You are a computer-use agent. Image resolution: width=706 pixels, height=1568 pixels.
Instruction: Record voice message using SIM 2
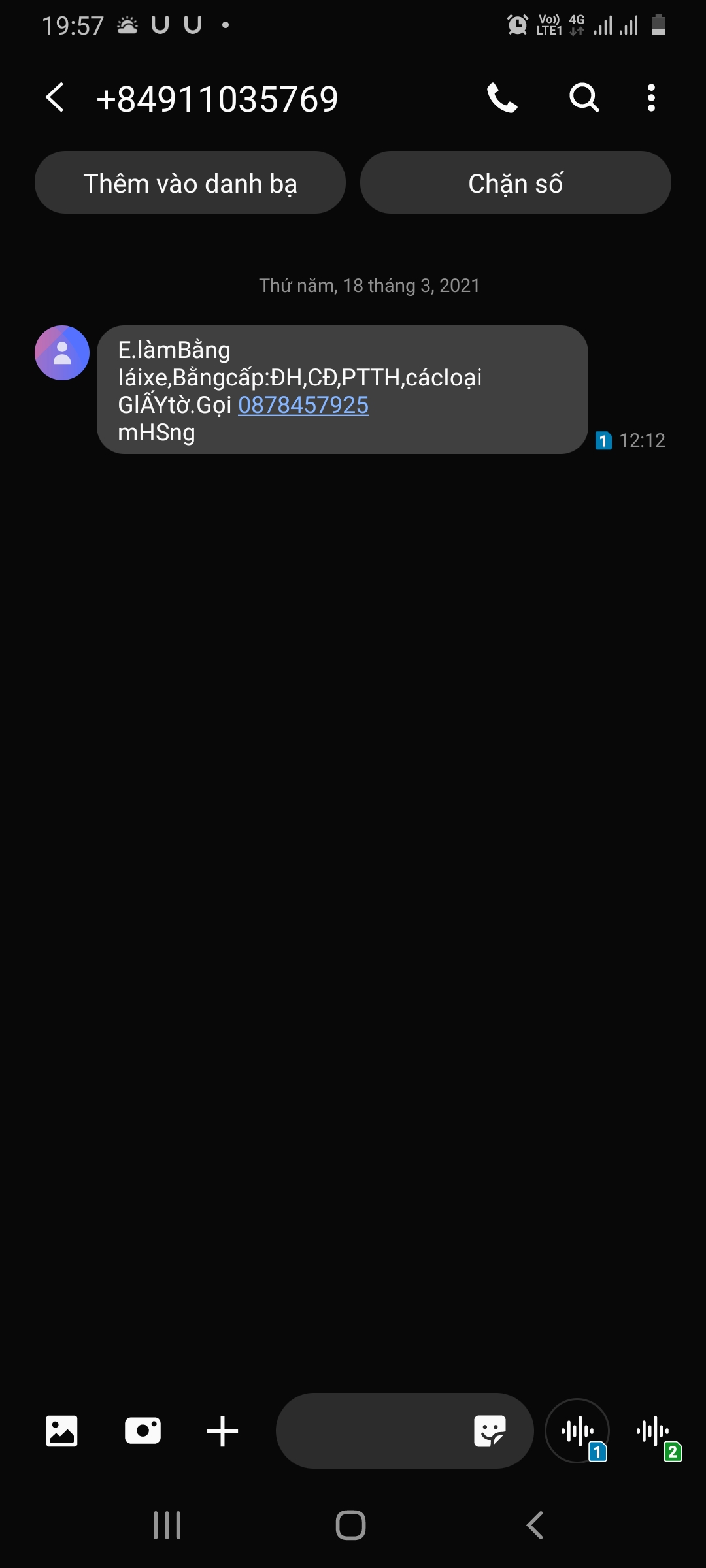click(654, 1431)
